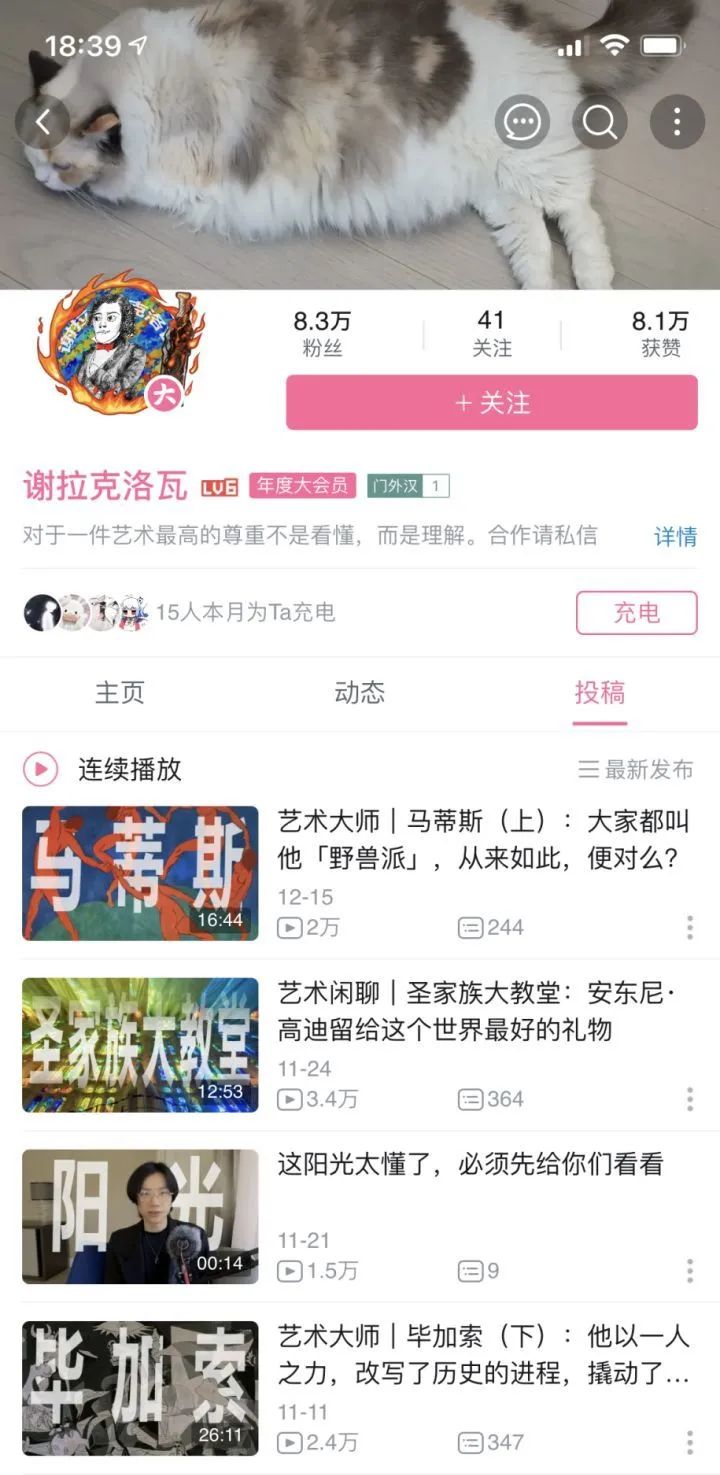Viewport: 720px width, 1475px height.
Task: Click the play count icon under the 马蒂斯 video
Action: (289, 928)
